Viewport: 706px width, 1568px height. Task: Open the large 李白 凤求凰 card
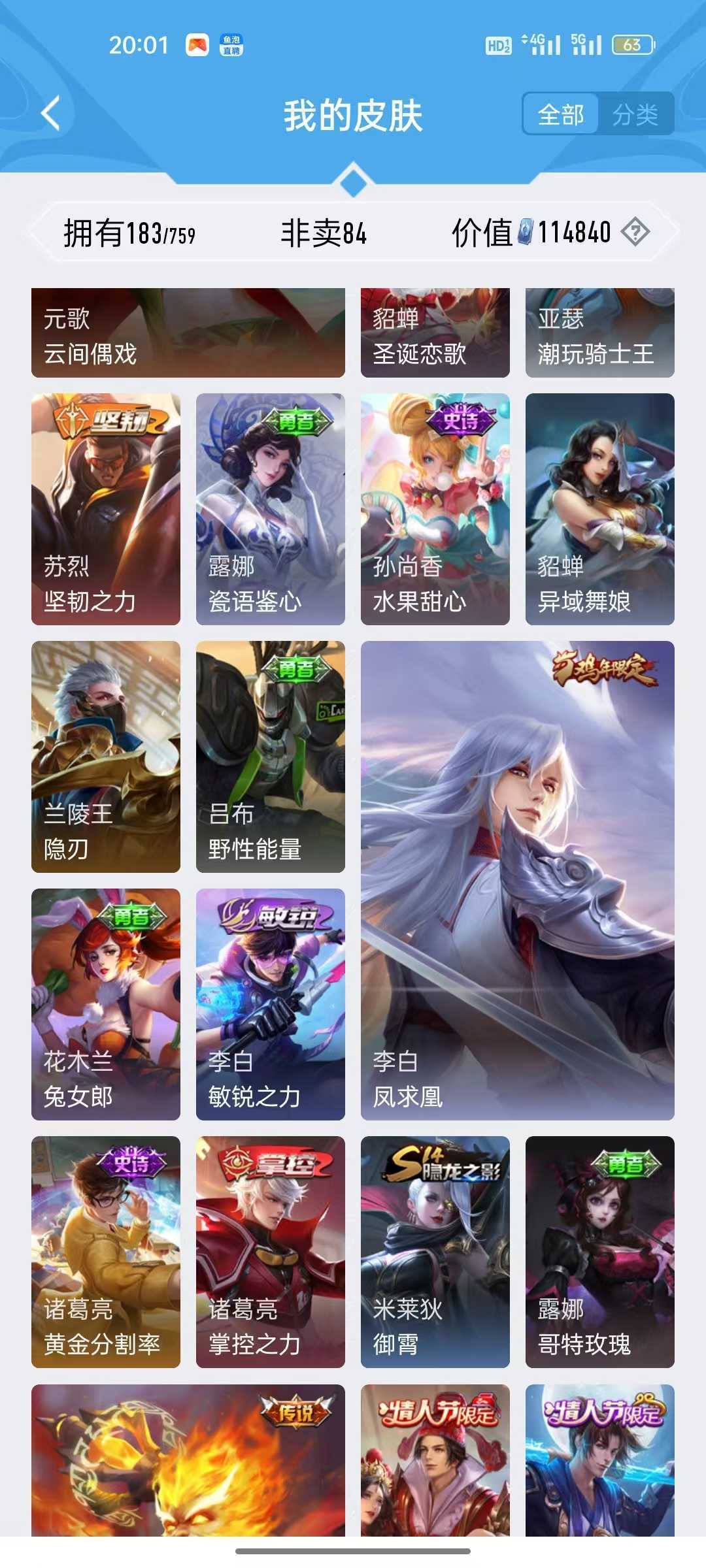[517, 880]
